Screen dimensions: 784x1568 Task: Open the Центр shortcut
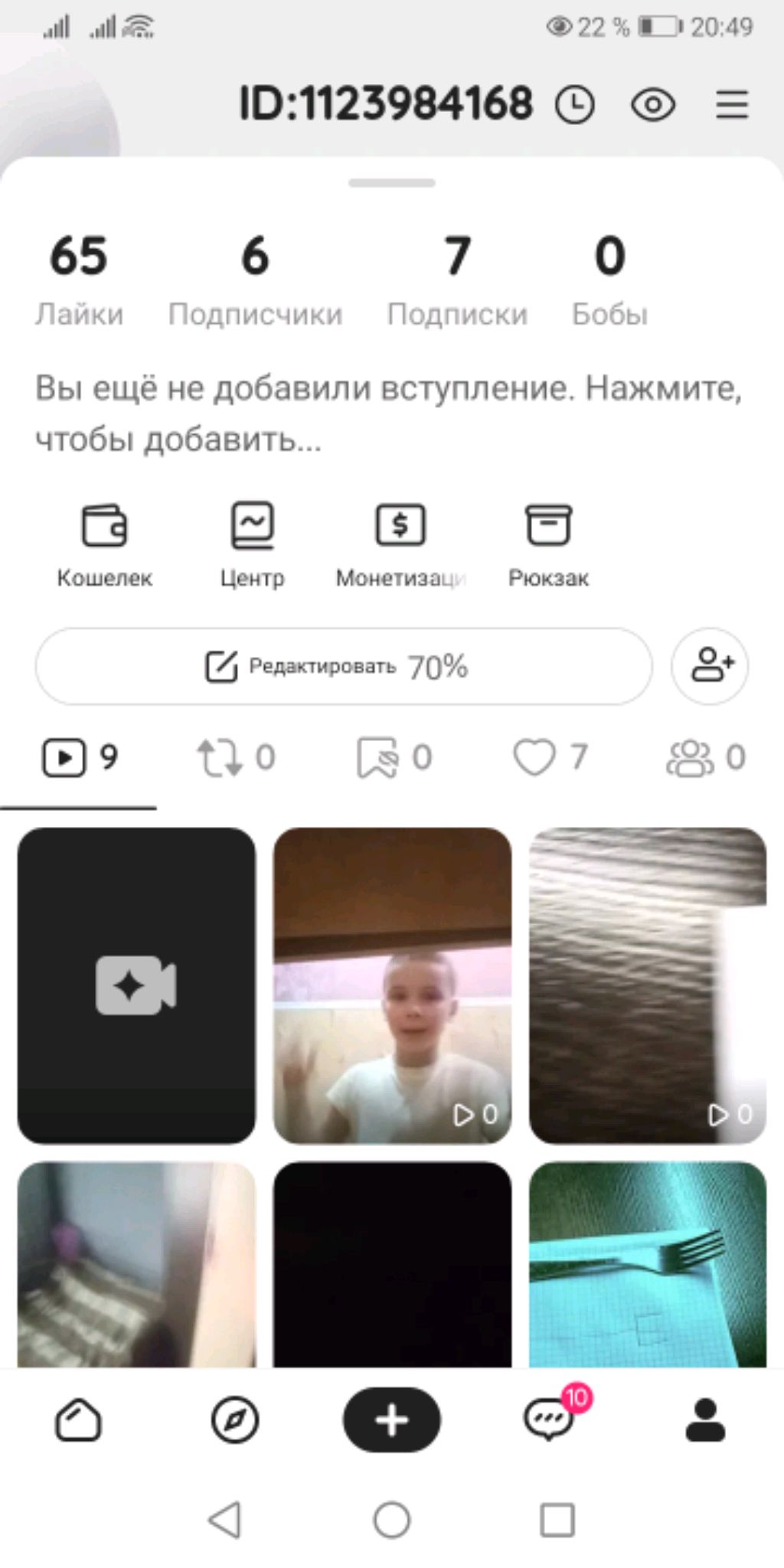pyautogui.click(x=252, y=544)
